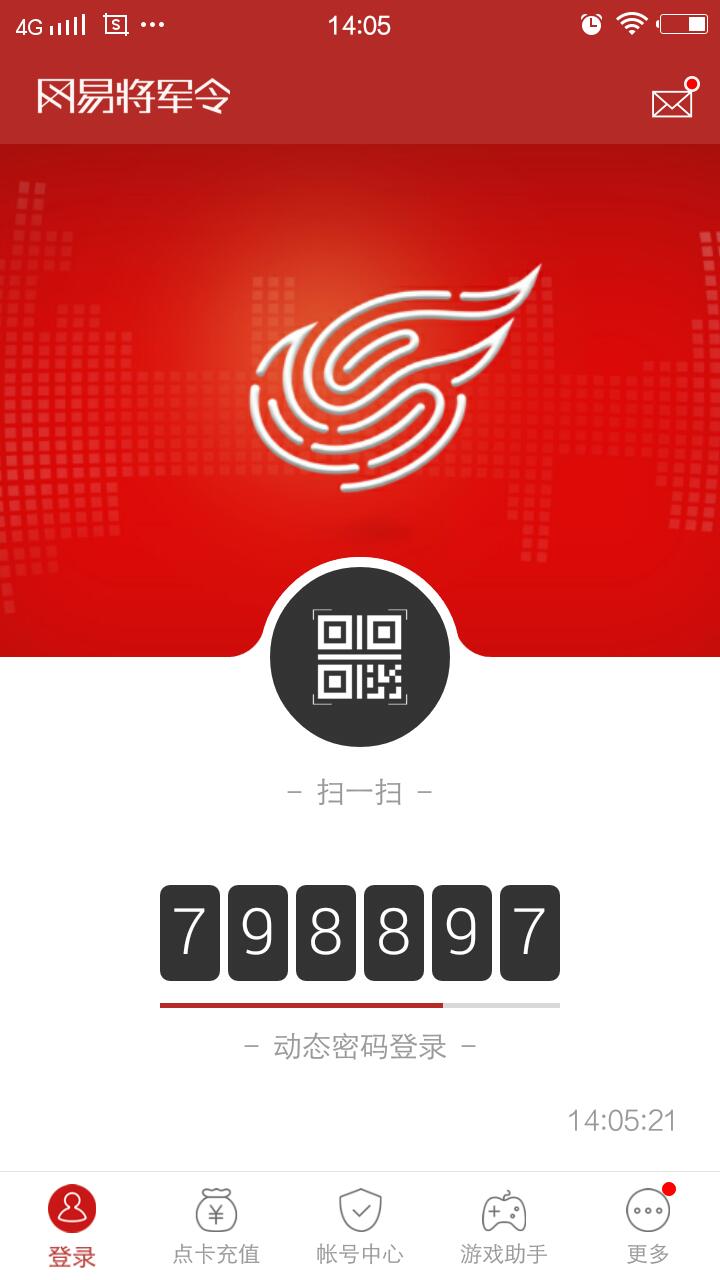The width and height of the screenshot is (720, 1280).
Task: Open the messages envelope icon
Action: [672, 102]
